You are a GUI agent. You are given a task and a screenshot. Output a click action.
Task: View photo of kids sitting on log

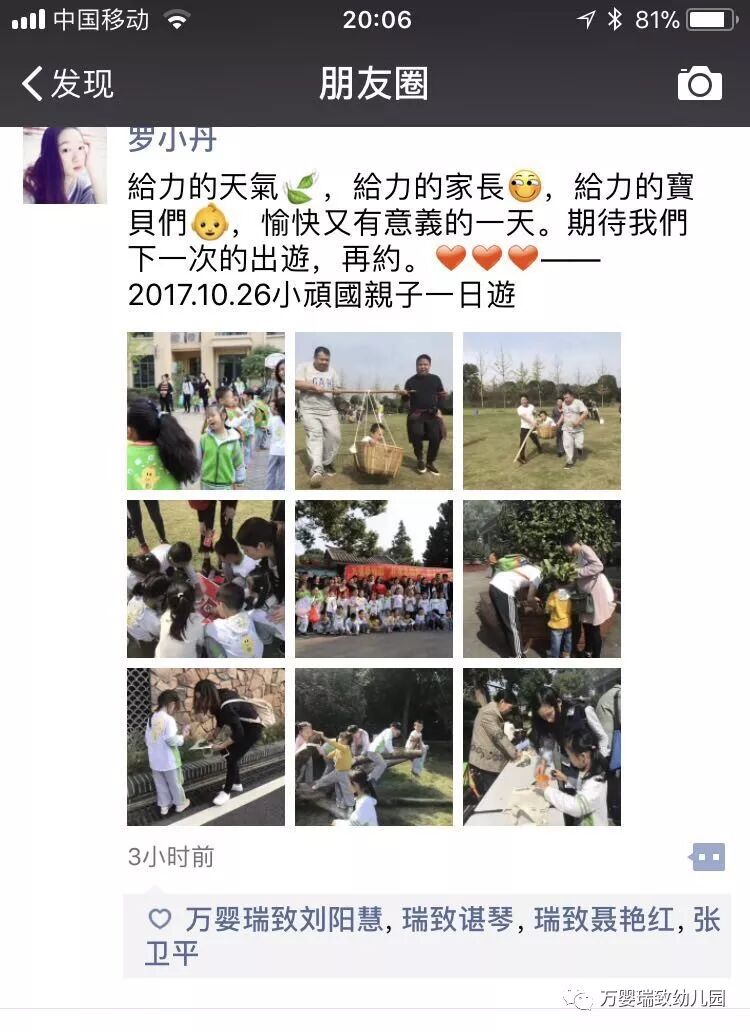374,747
